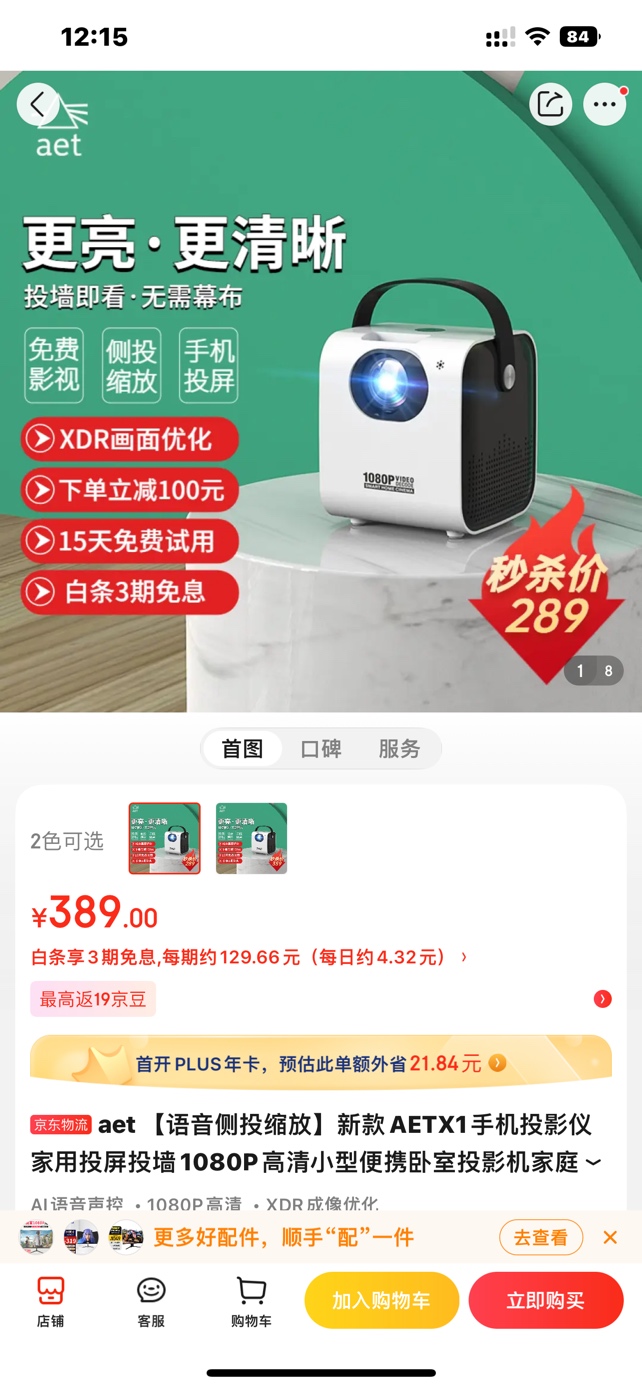Viewport: 642px width, 1389px height.
Task: Open the three-dot overflow menu
Action: coord(604,104)
